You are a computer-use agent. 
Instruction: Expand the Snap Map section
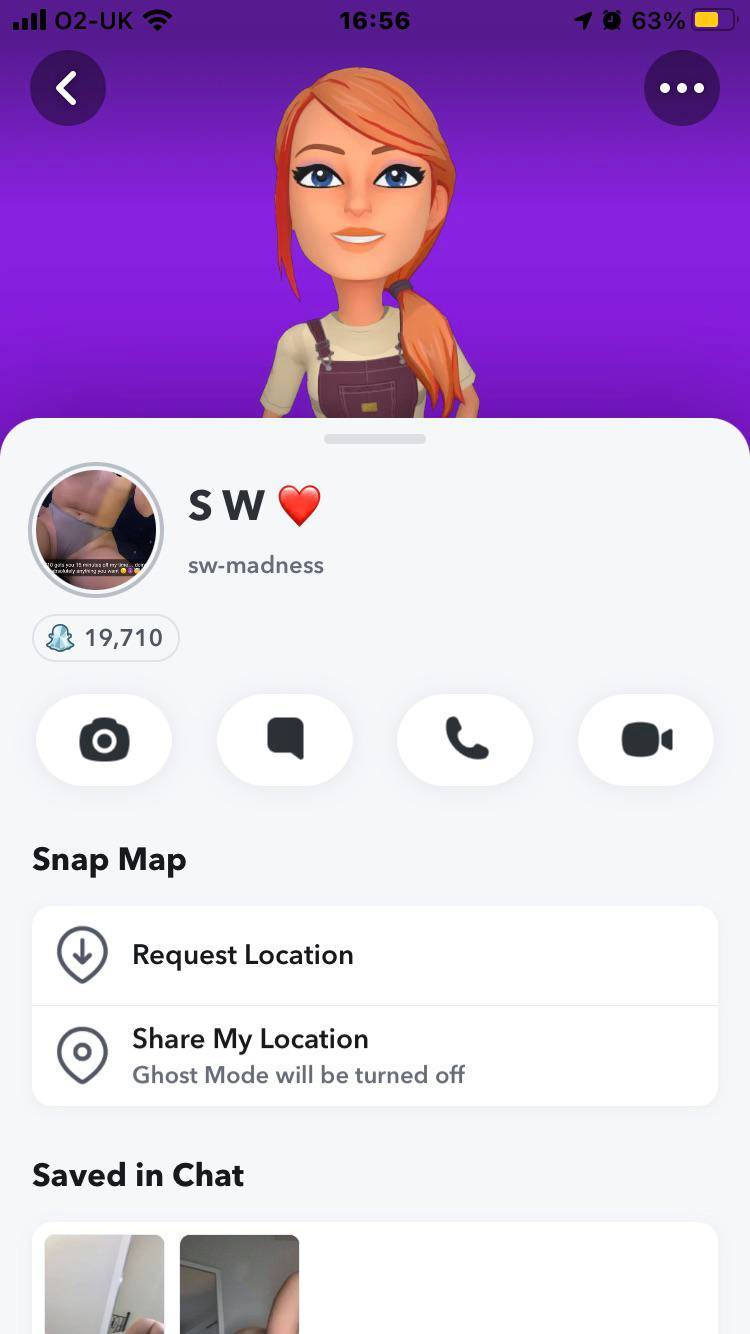tap(109, 859)
